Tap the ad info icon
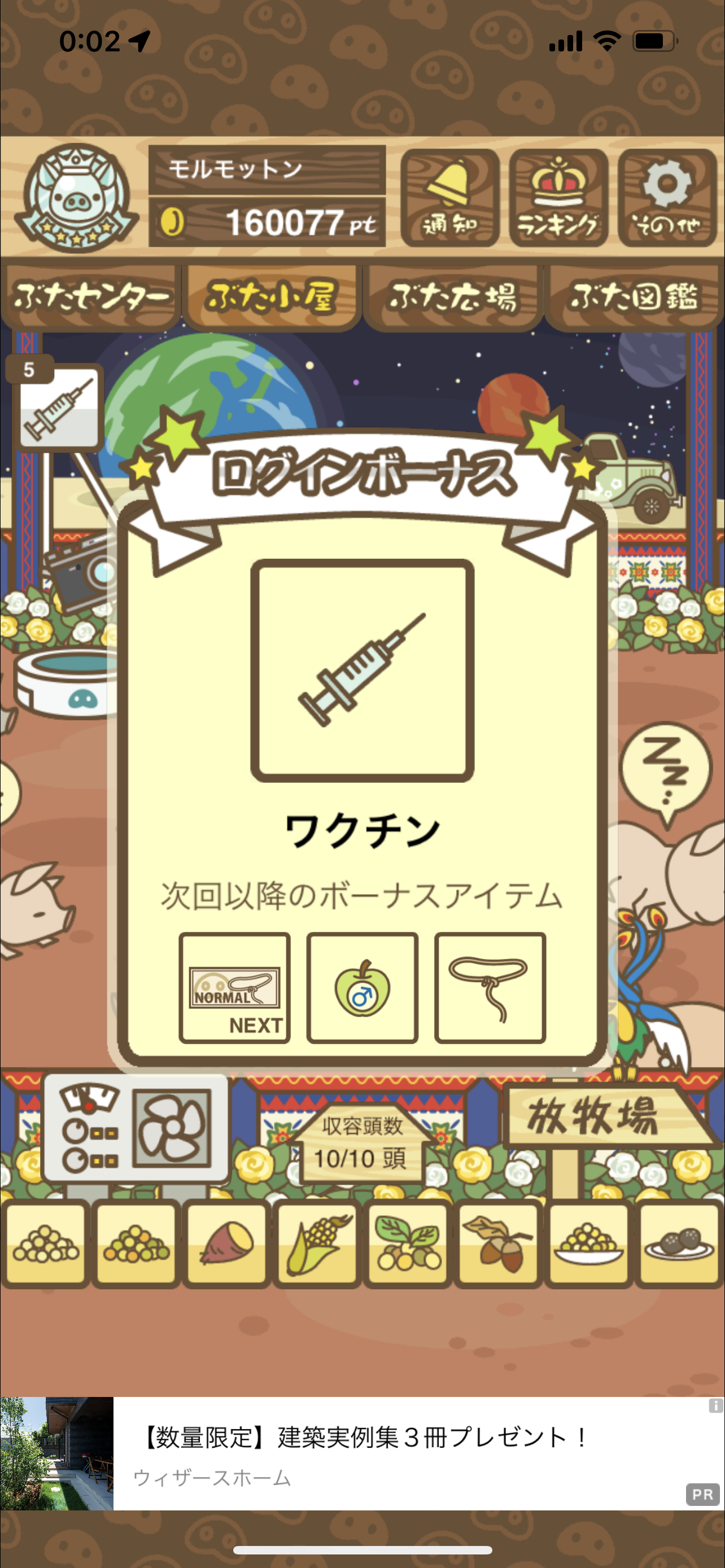Viewport: 725px width, 1568px height. tap(715, 1405)
